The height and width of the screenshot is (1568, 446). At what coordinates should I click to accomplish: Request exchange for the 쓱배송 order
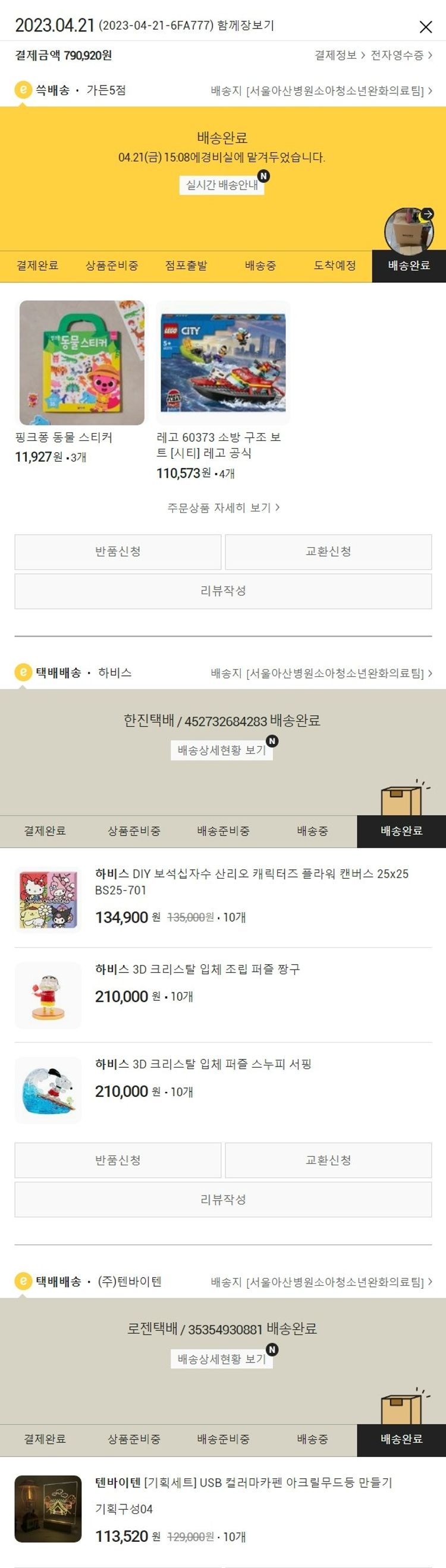(x=328, y=552)
